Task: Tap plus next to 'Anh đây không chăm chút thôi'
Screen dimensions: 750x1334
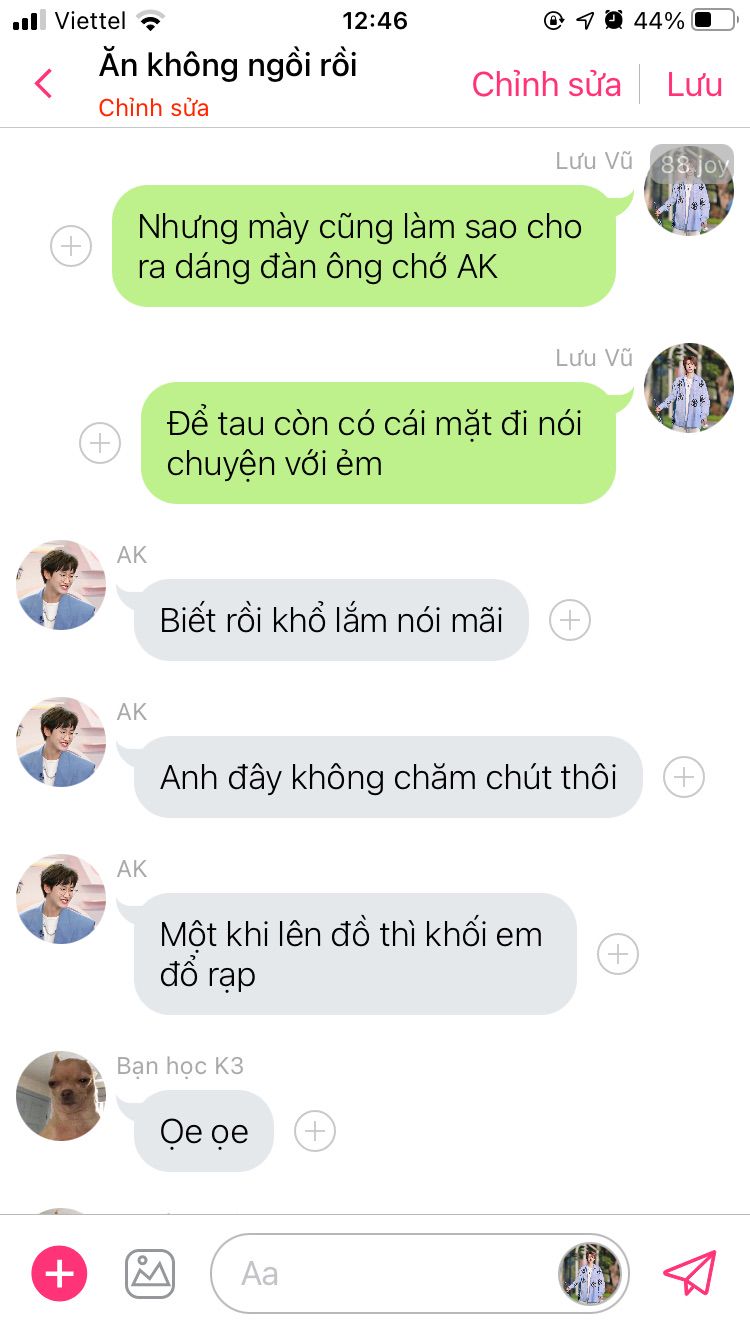Action: pos(684,777)
